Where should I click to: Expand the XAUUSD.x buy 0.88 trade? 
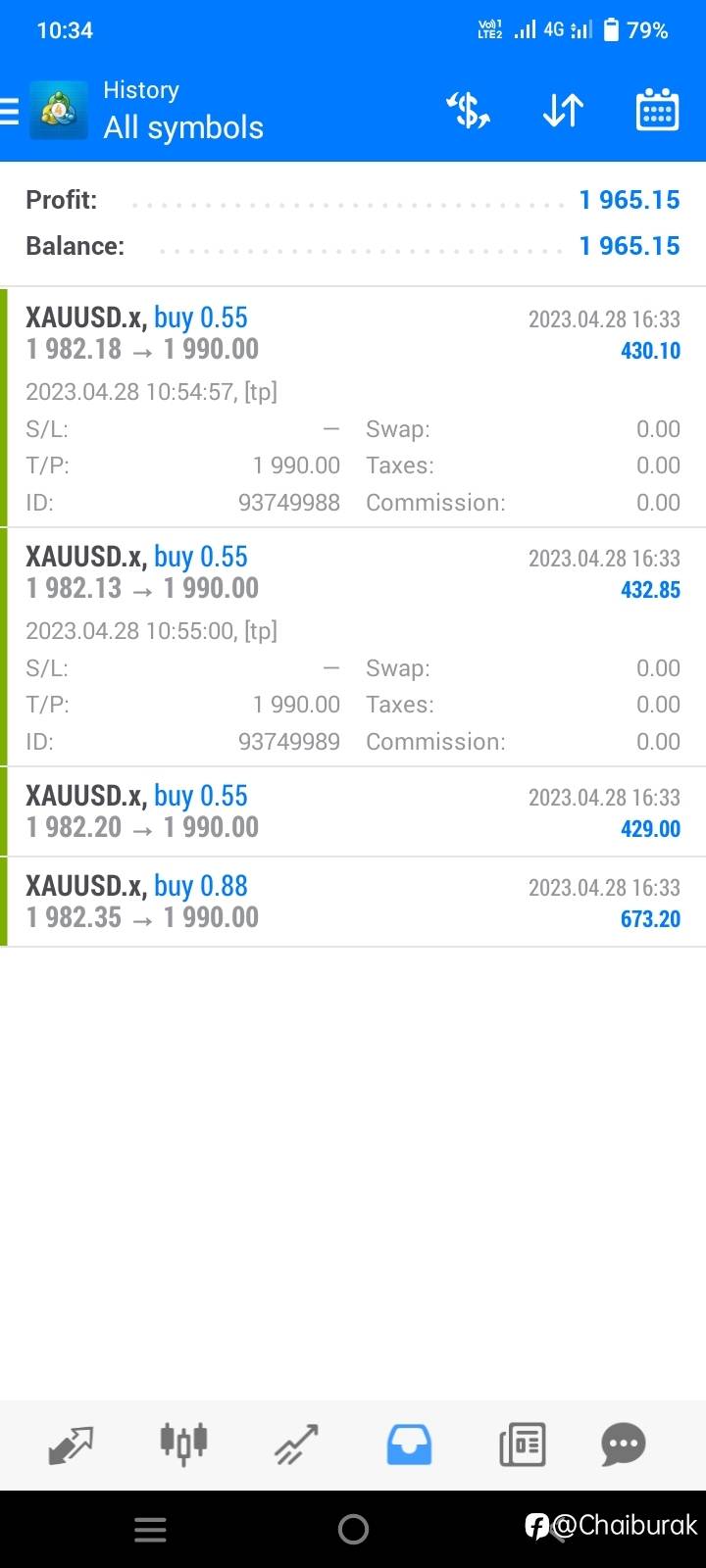point(353,902)
